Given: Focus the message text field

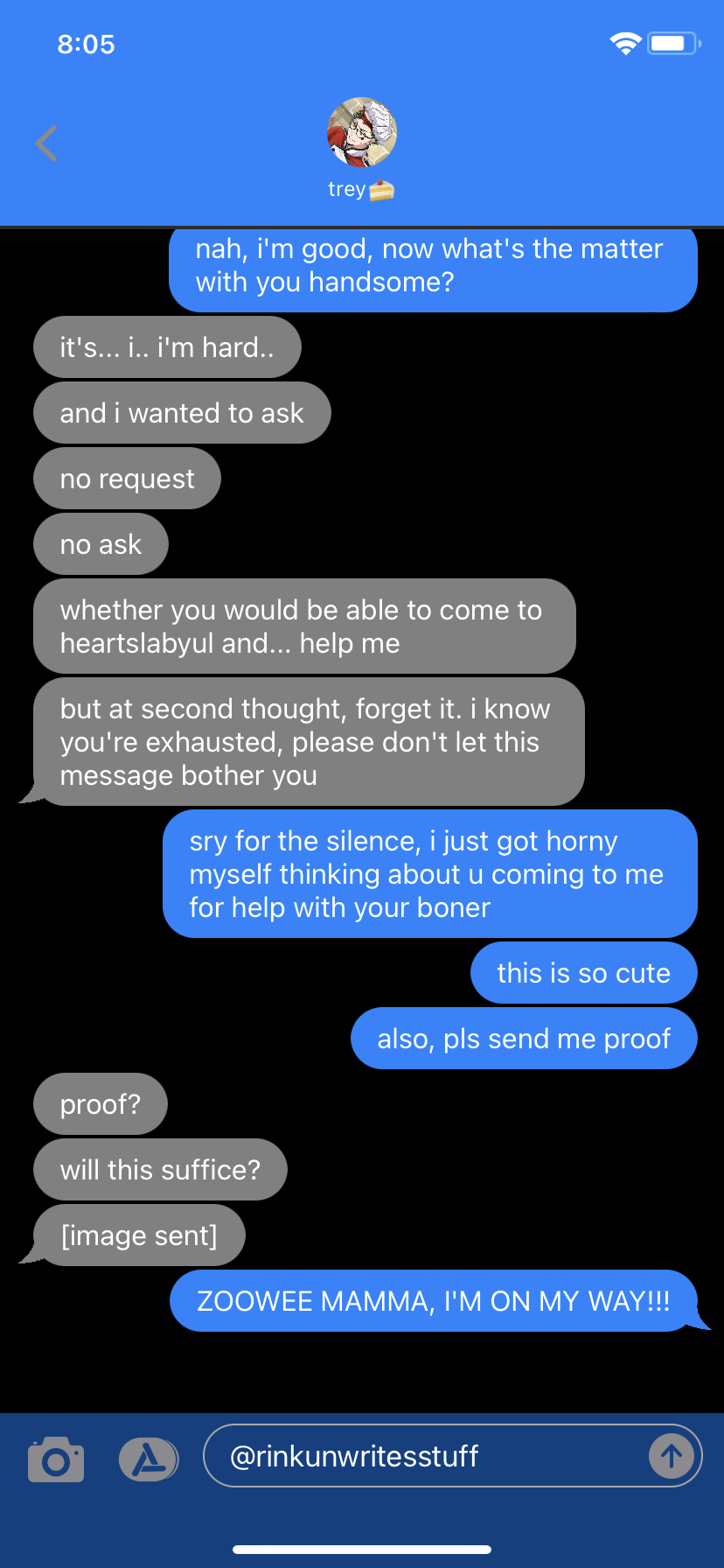Looking at the screenshot, I should 428,1457.
